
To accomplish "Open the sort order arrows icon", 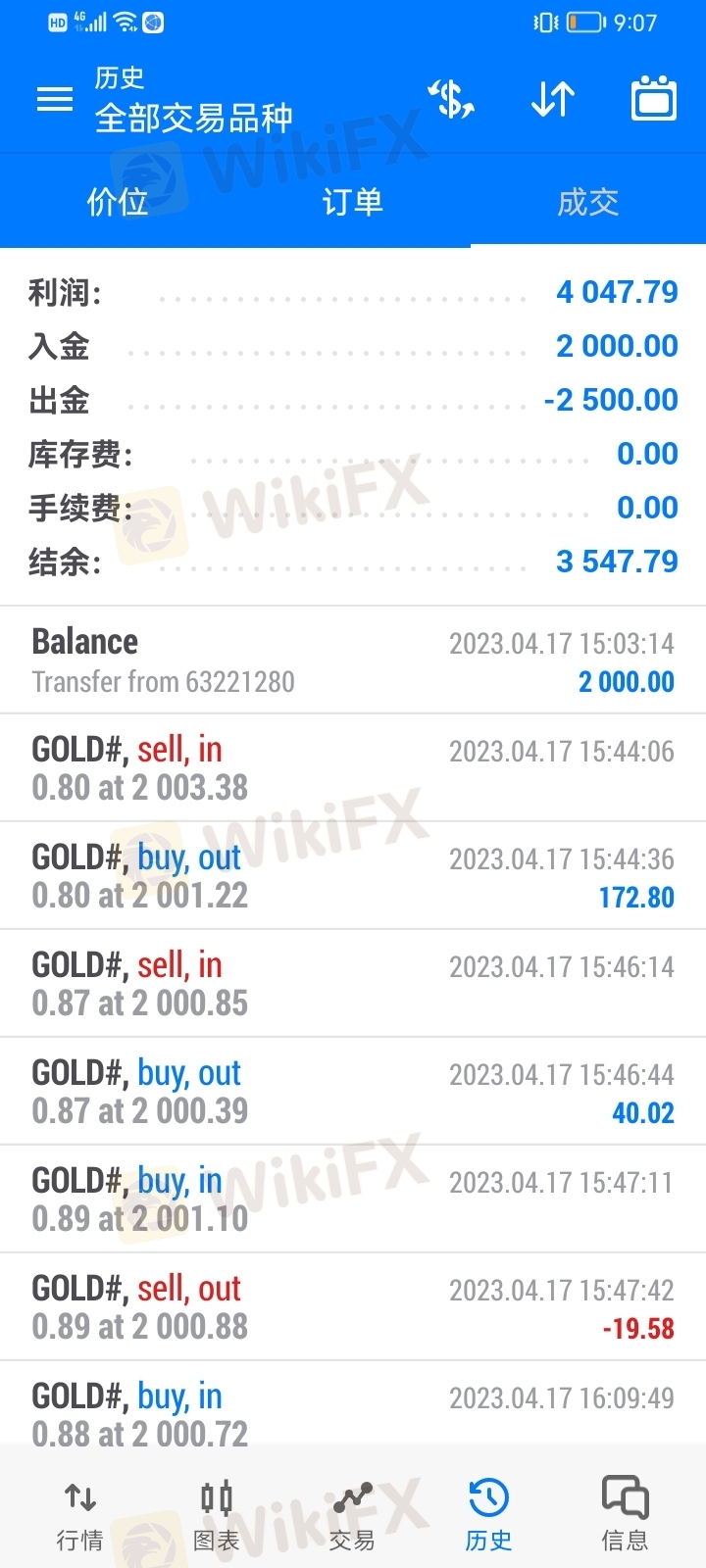I will [553, 99].
